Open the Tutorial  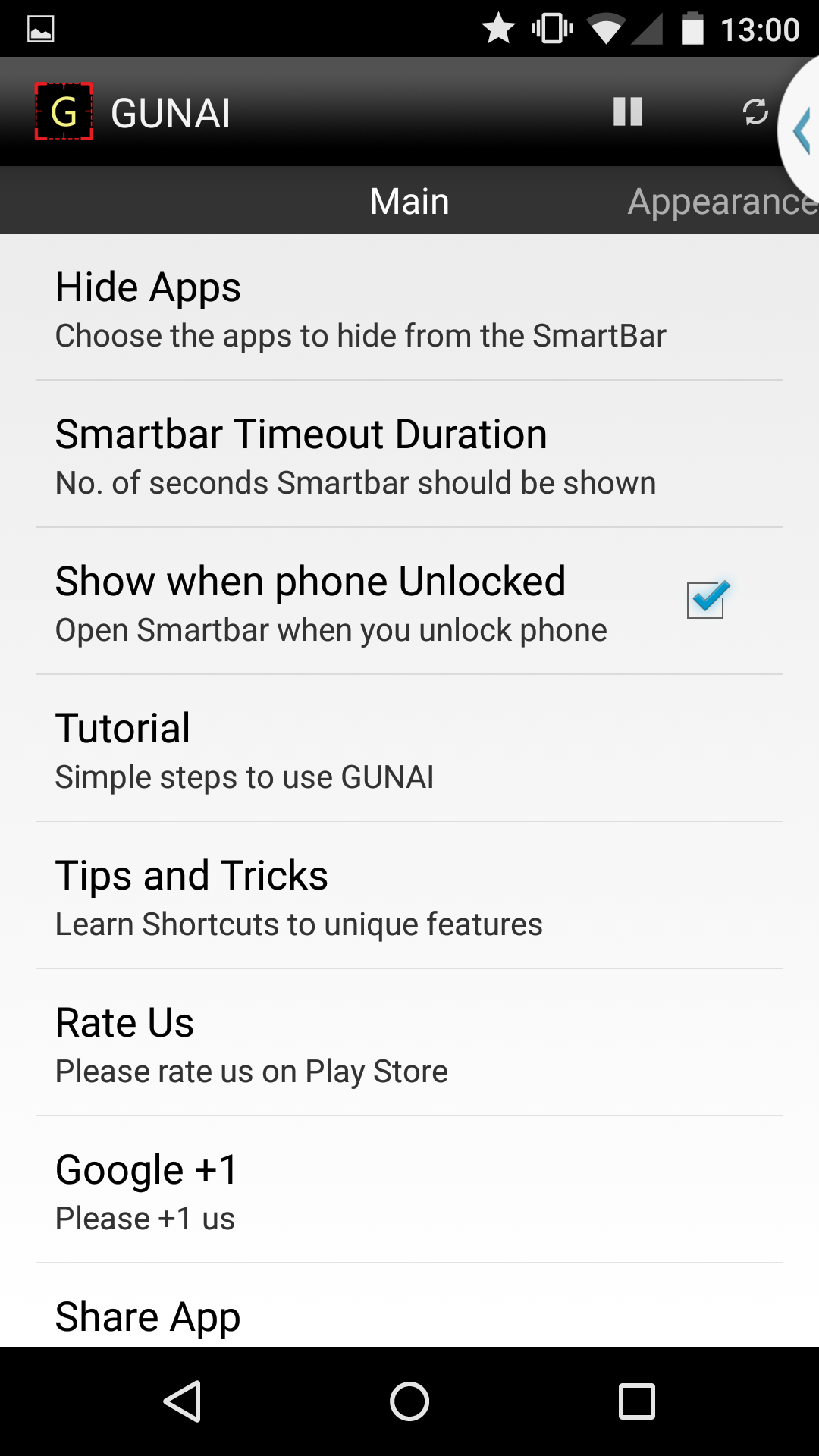[409, 748]
